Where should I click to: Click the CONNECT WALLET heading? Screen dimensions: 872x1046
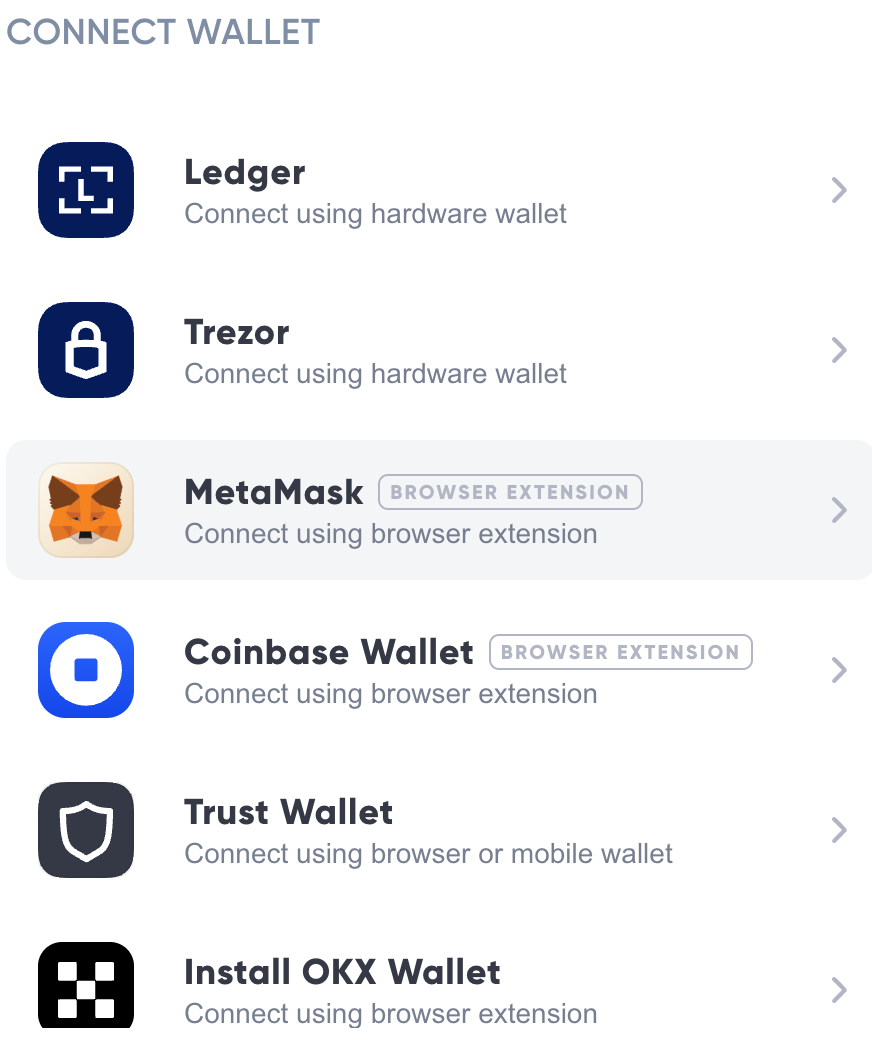click(162, 32)
